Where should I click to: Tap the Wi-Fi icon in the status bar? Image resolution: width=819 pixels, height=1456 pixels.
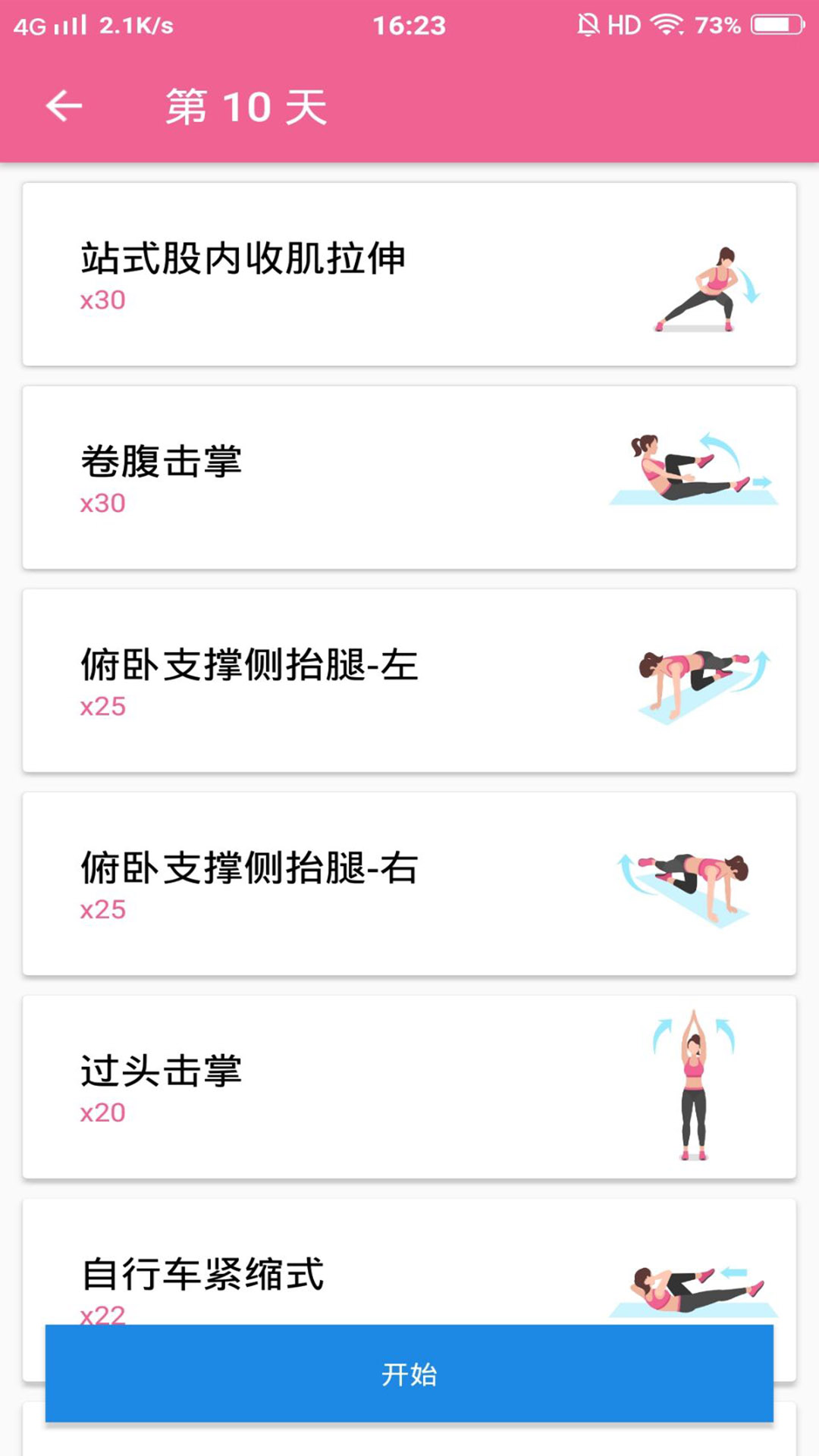(x=667, y=25)
